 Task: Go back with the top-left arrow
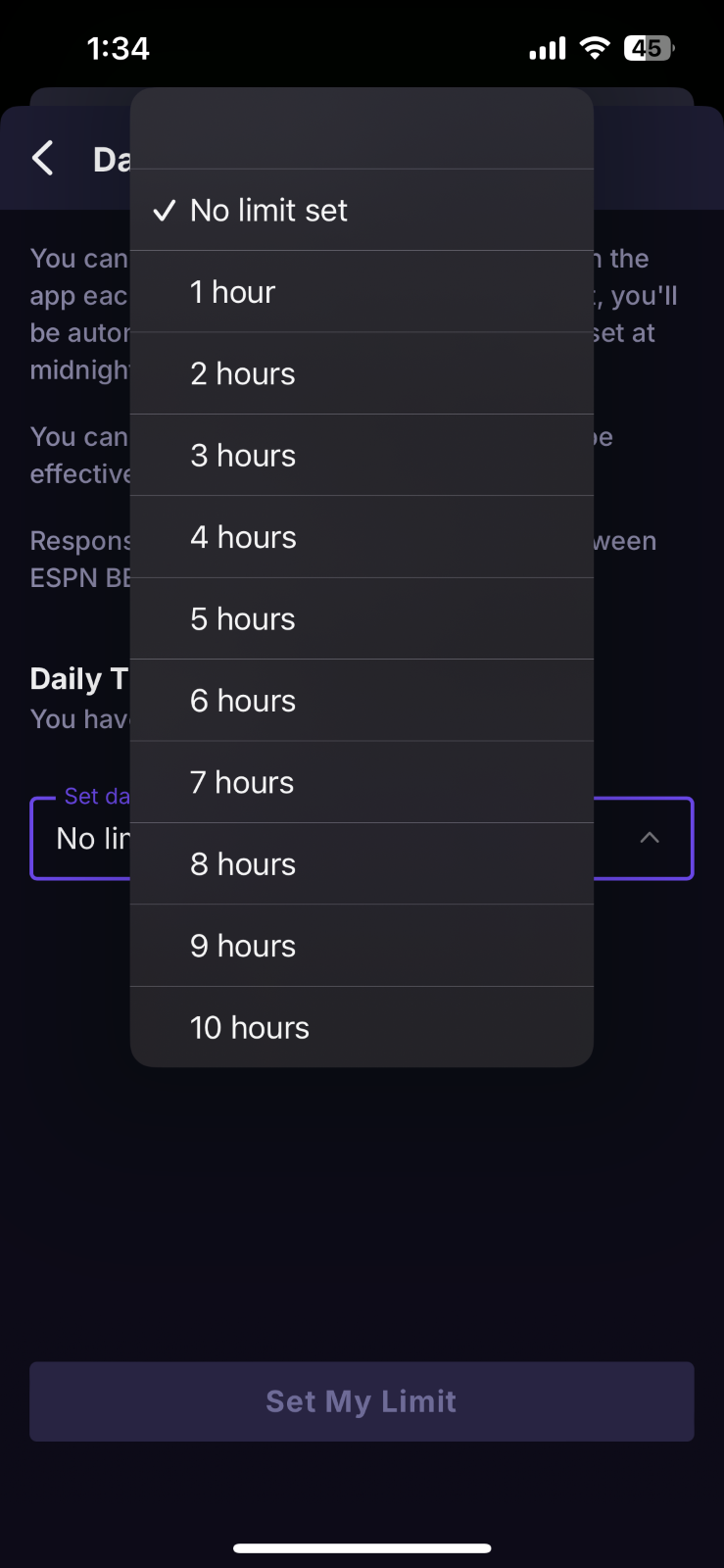click(x=43, y=158)
